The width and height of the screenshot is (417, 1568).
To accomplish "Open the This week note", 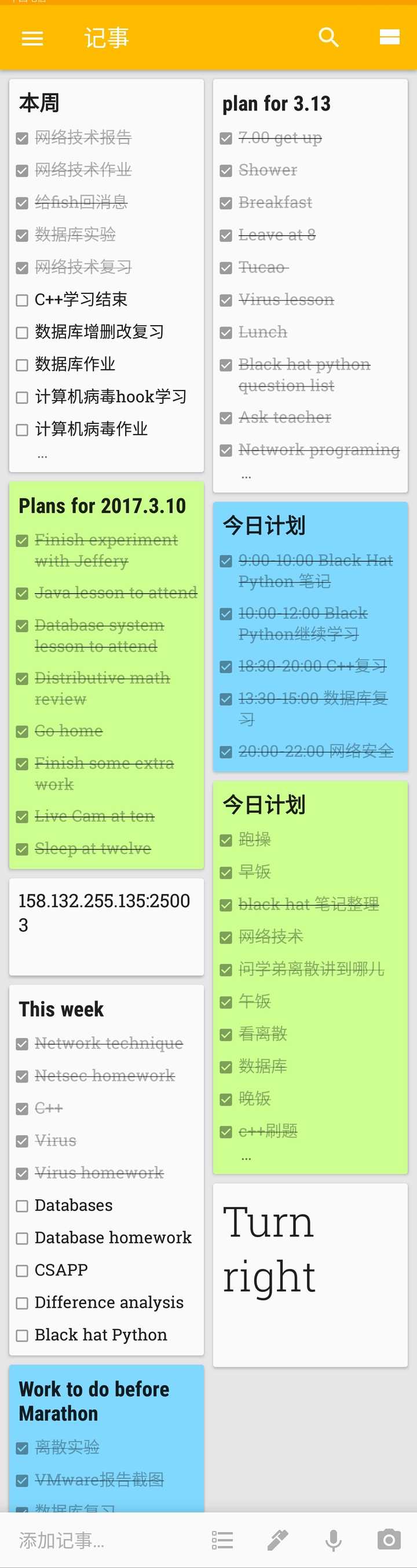I will tap(106, 1009).
